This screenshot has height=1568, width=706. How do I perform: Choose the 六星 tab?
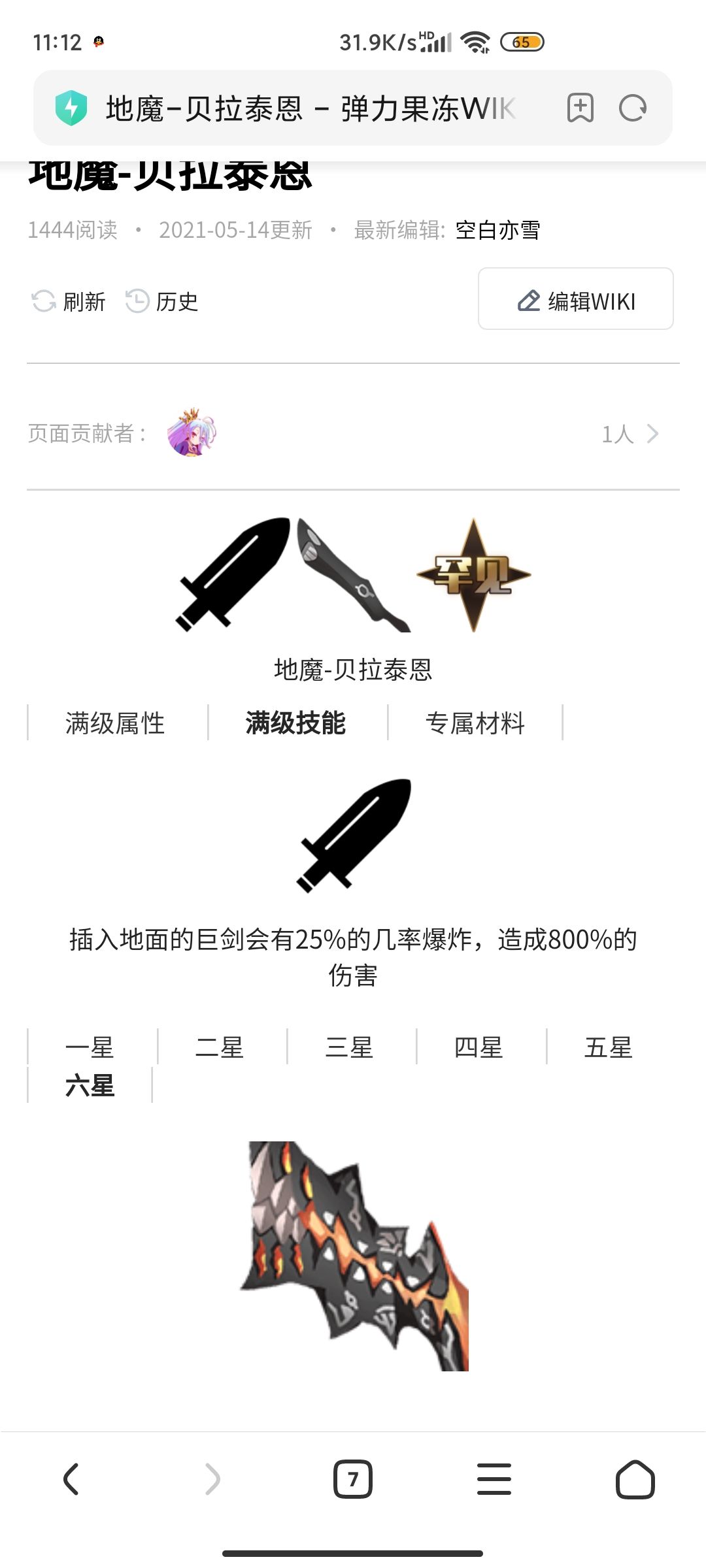pos(90,1085)
